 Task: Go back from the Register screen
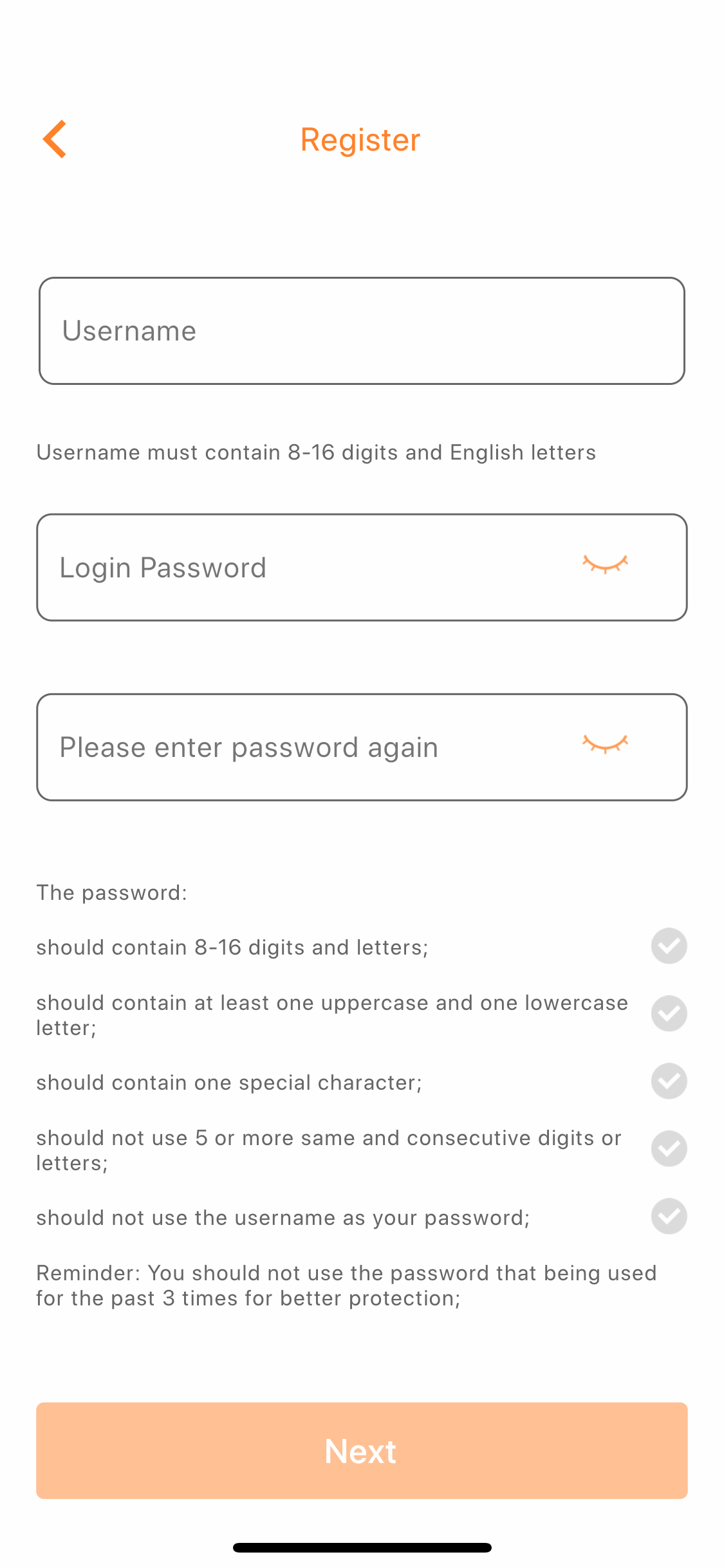click(x=55, y=139)
